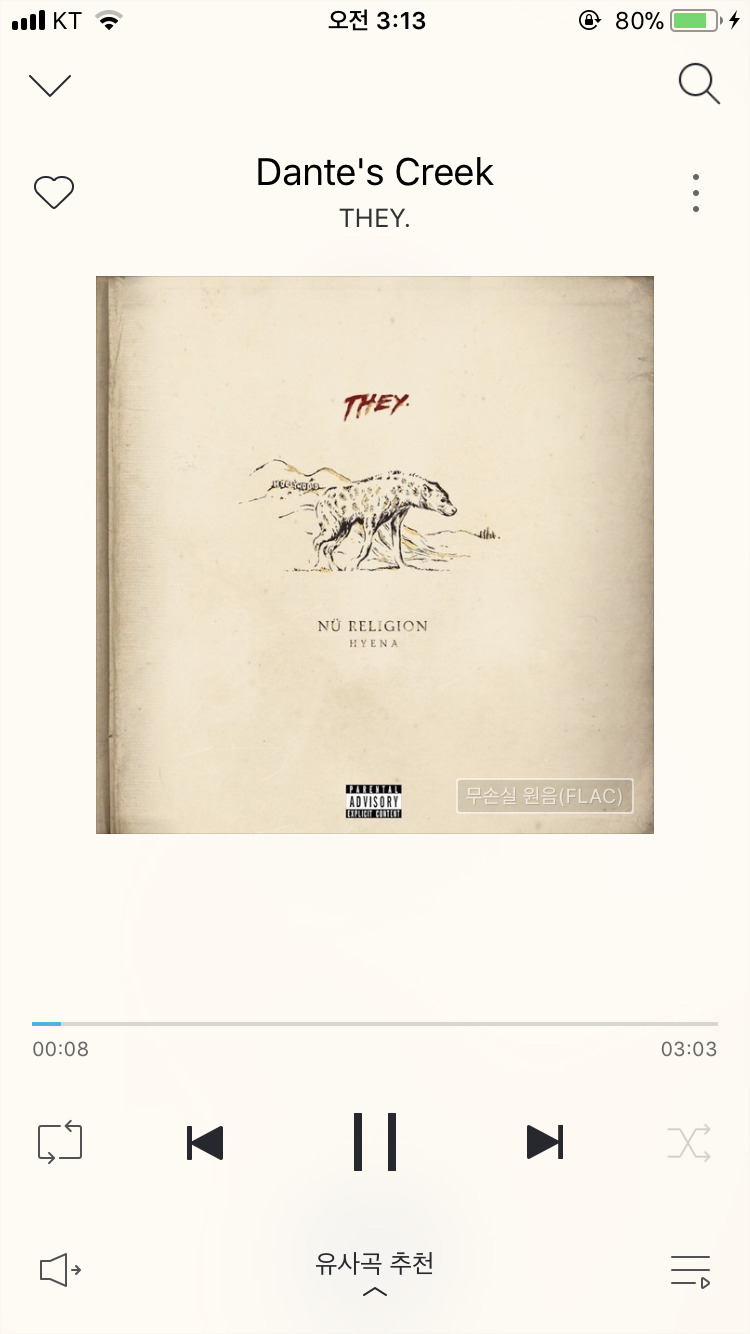This screenshot has height=1334, width=750.
Task: Open the three-dot overflow menu
Action: pyautogui.click(x=695, y=193)
